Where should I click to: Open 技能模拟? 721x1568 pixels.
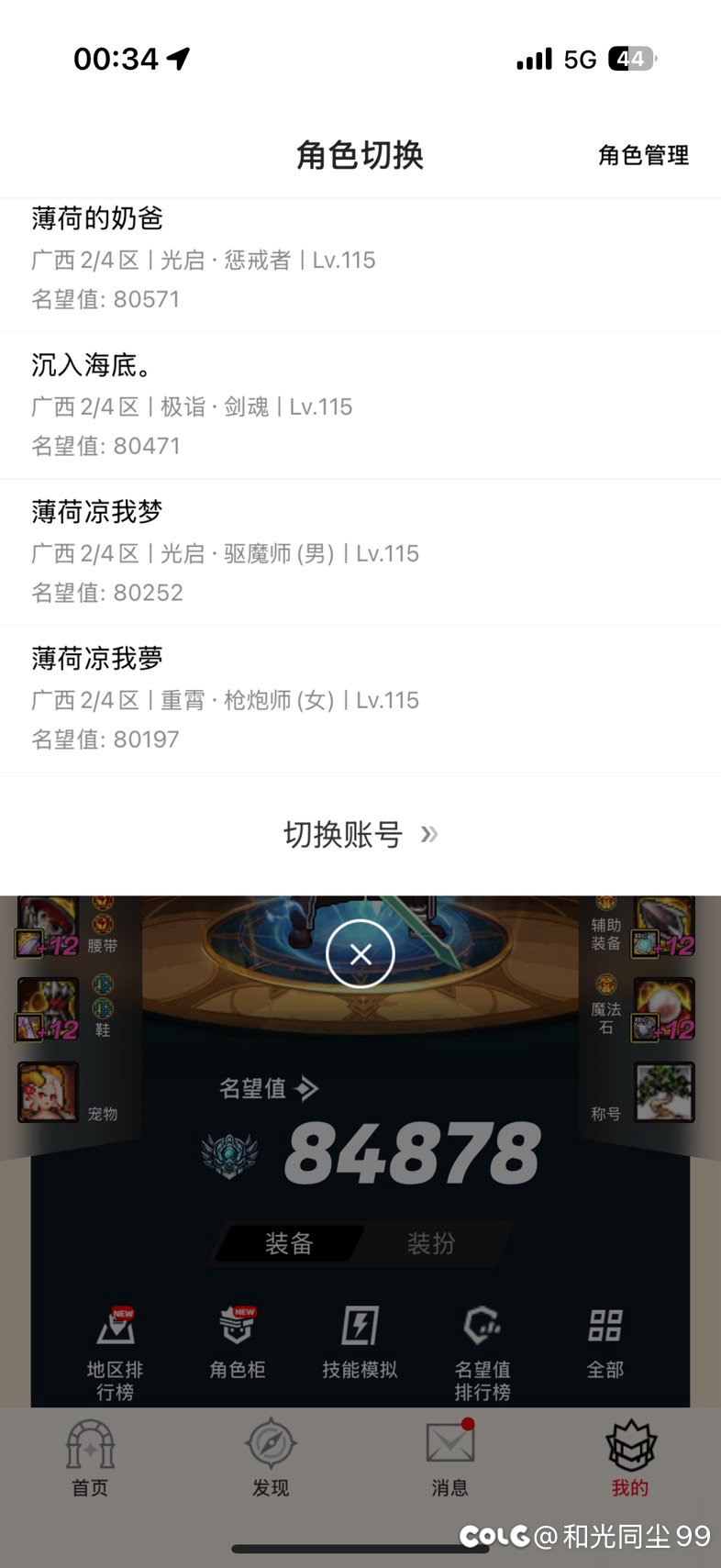(360, 1344)
